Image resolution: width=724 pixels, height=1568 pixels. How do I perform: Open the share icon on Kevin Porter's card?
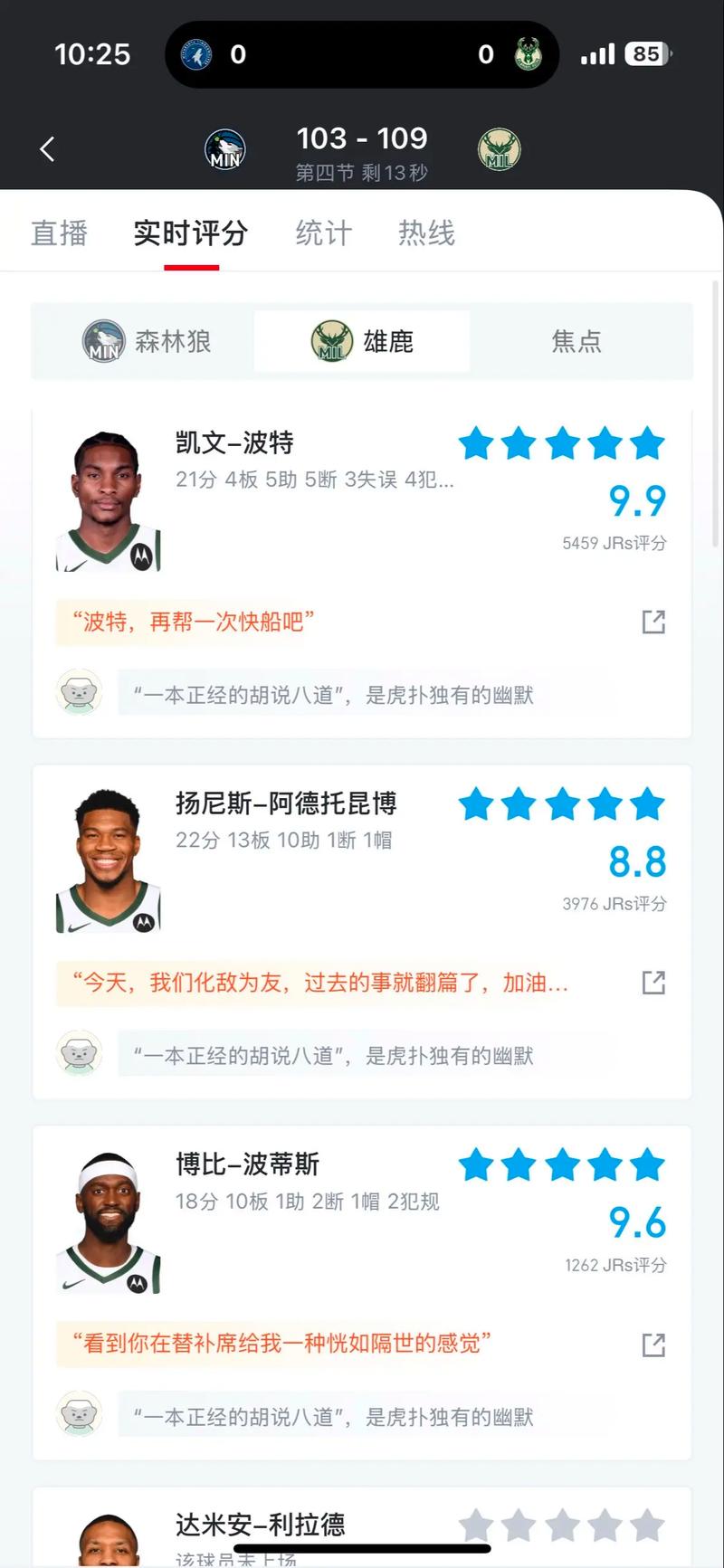[653, 622]
